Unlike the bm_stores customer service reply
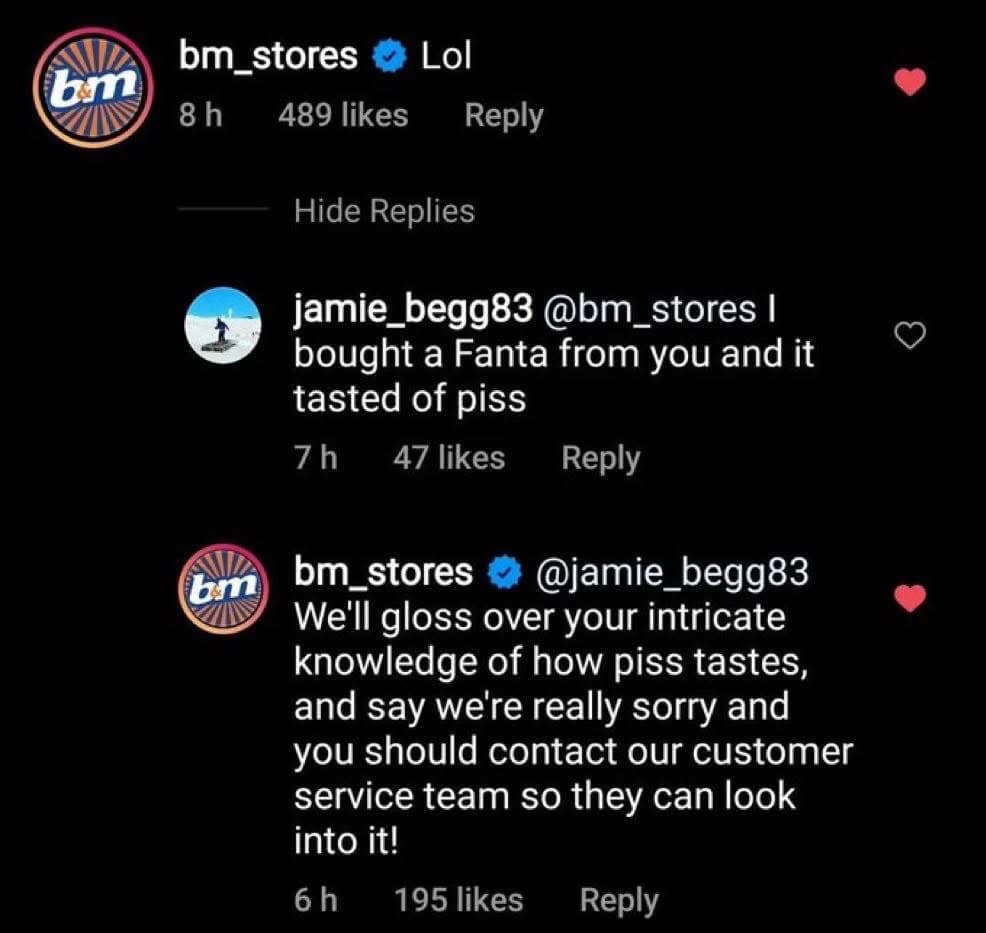Viewport: 986px width, 933px height. [908, 597]
